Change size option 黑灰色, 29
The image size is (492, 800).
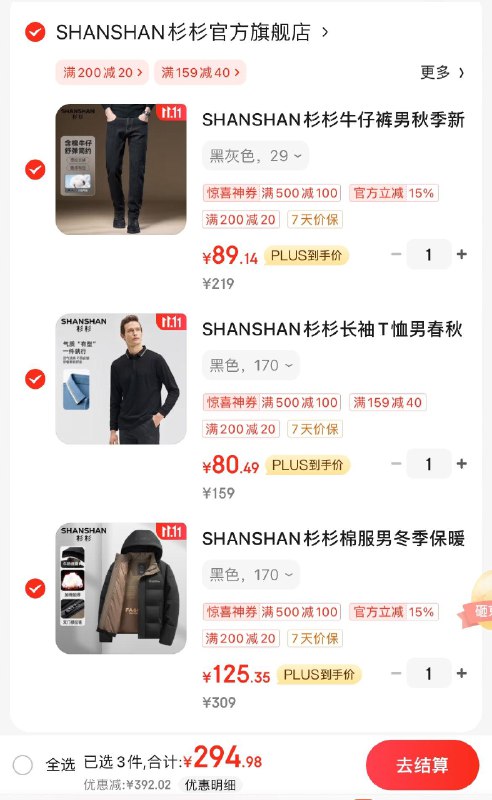click(256, 156)
